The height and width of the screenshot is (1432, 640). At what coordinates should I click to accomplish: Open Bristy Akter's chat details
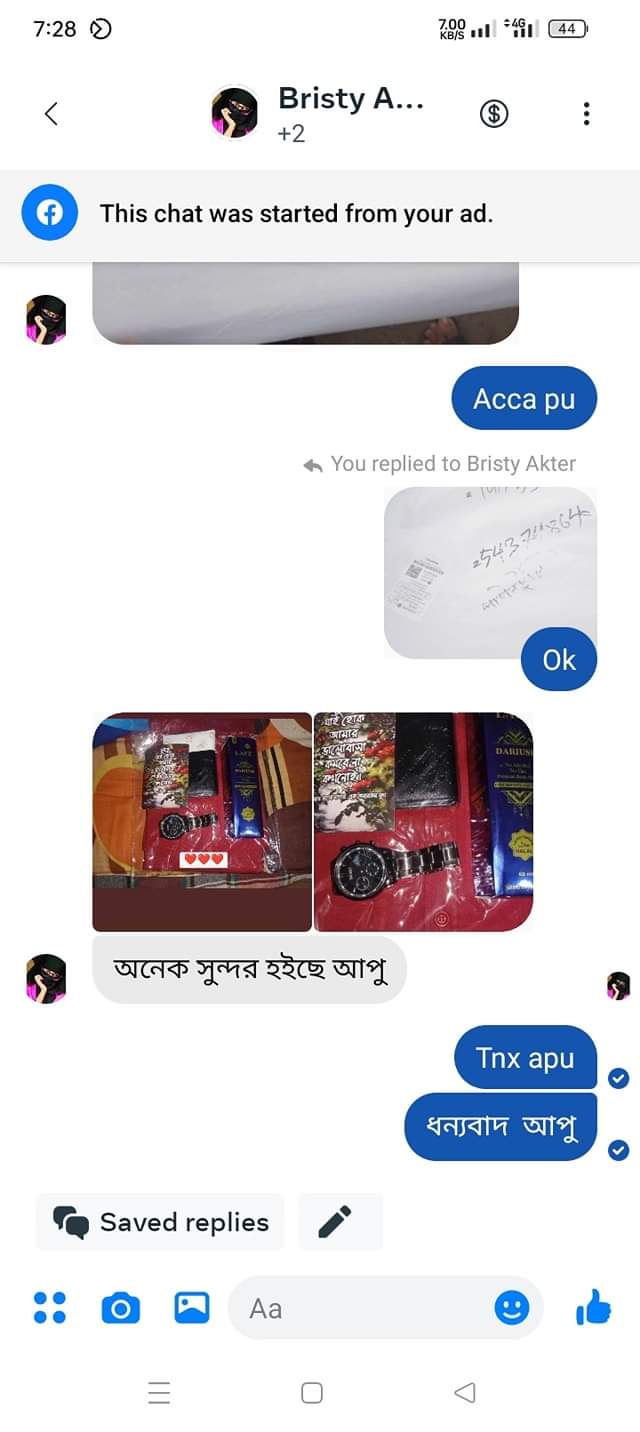(350, 112)
